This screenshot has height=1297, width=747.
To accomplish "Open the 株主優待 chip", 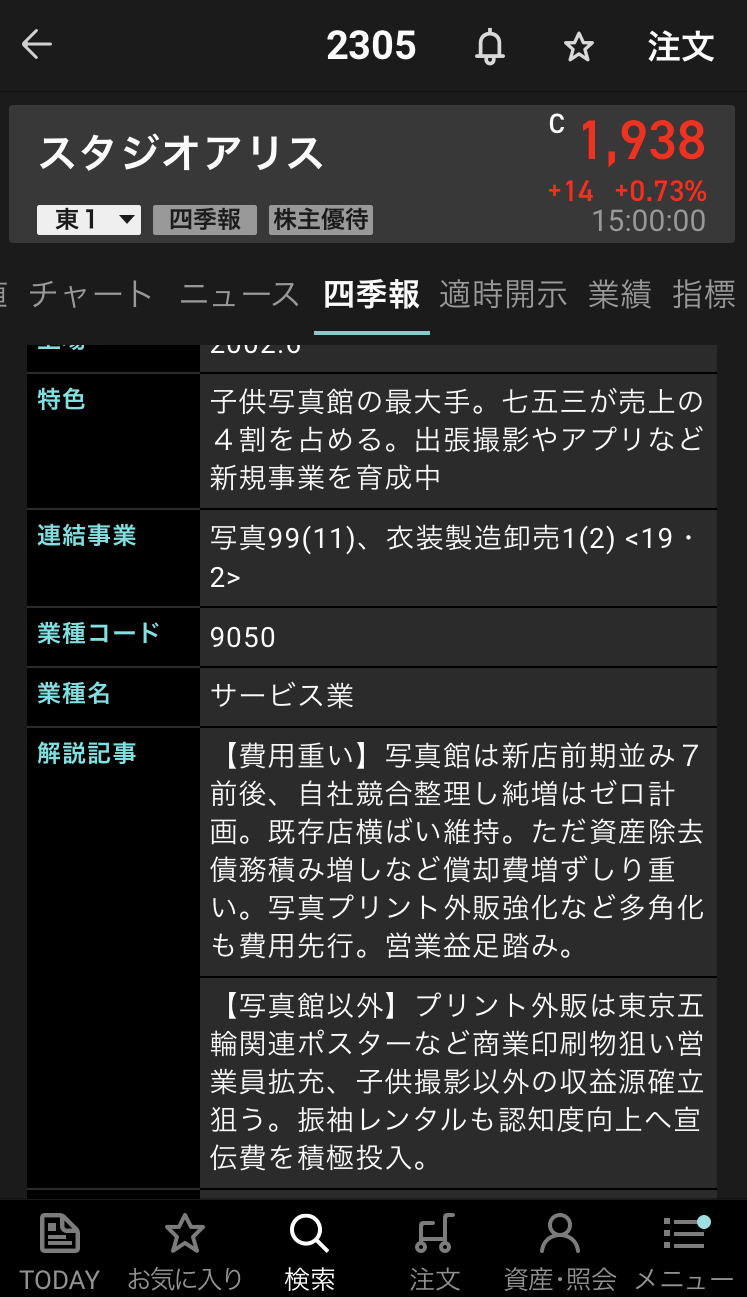I will (321, 220).
